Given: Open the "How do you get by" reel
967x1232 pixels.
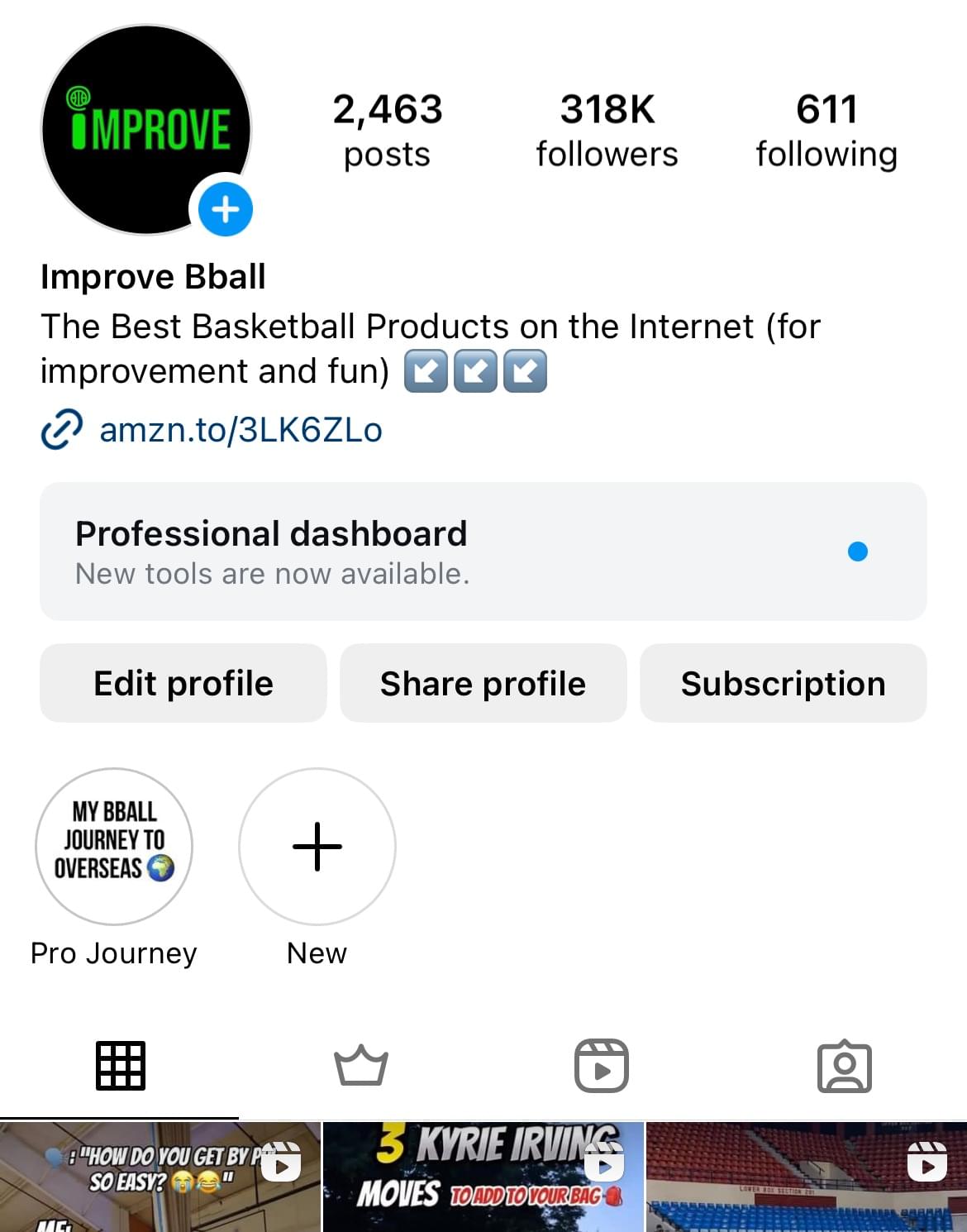Looking at the screenshot, I should 160,1177.
